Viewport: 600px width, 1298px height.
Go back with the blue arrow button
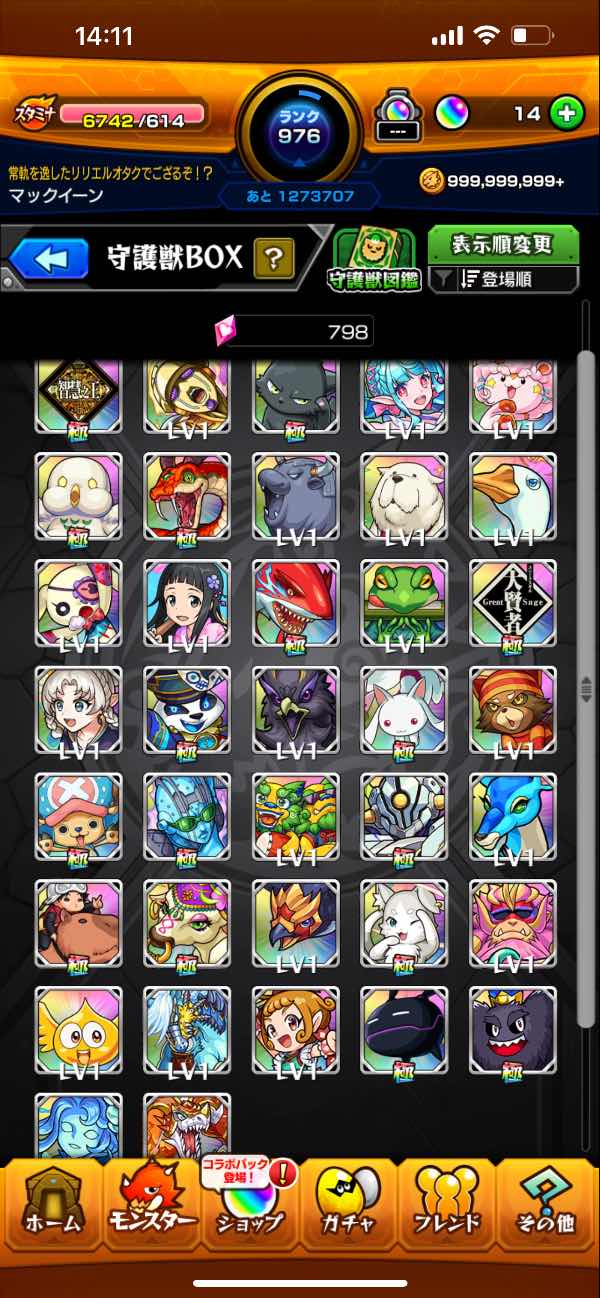pyautogui.click(x=50, y=259)
